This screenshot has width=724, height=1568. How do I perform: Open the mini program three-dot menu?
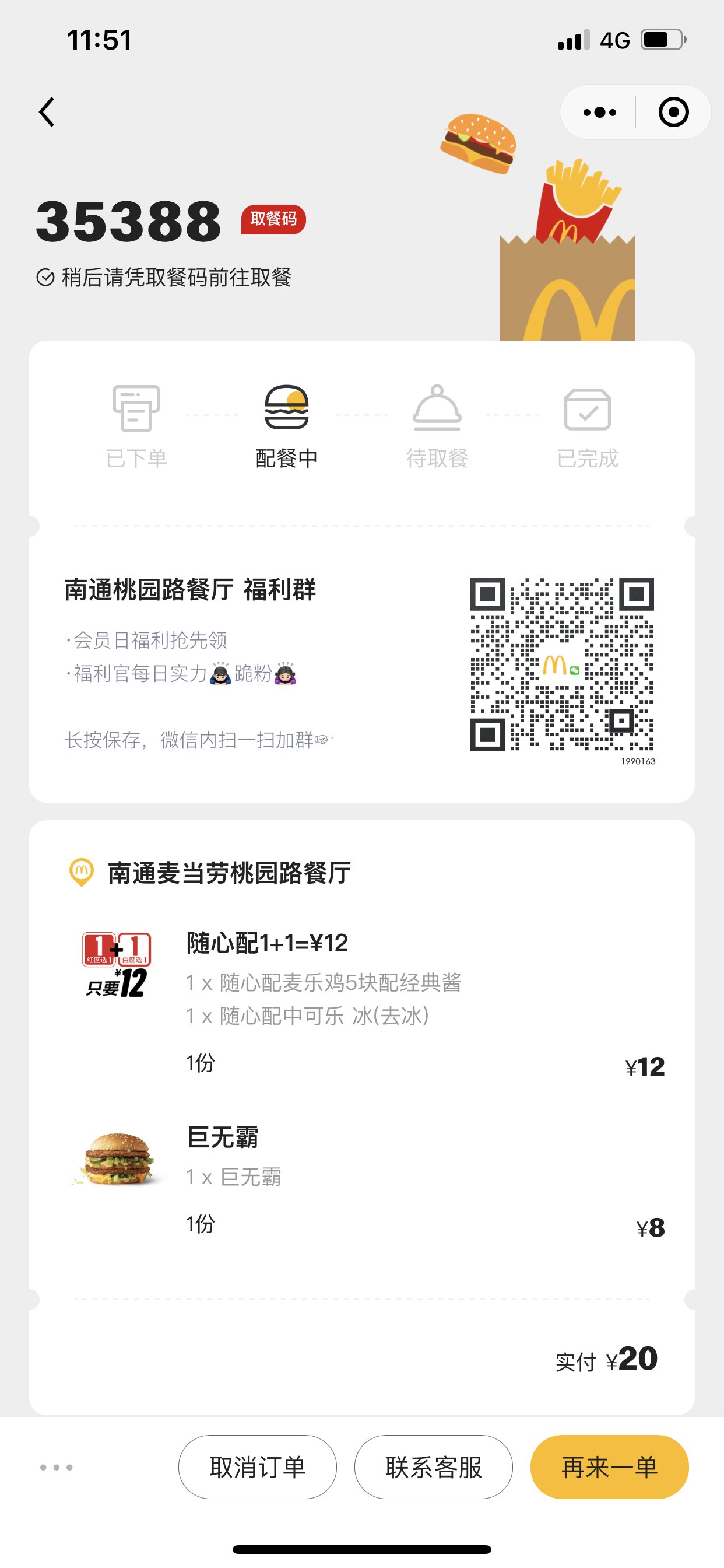click(x=599, y=112)
